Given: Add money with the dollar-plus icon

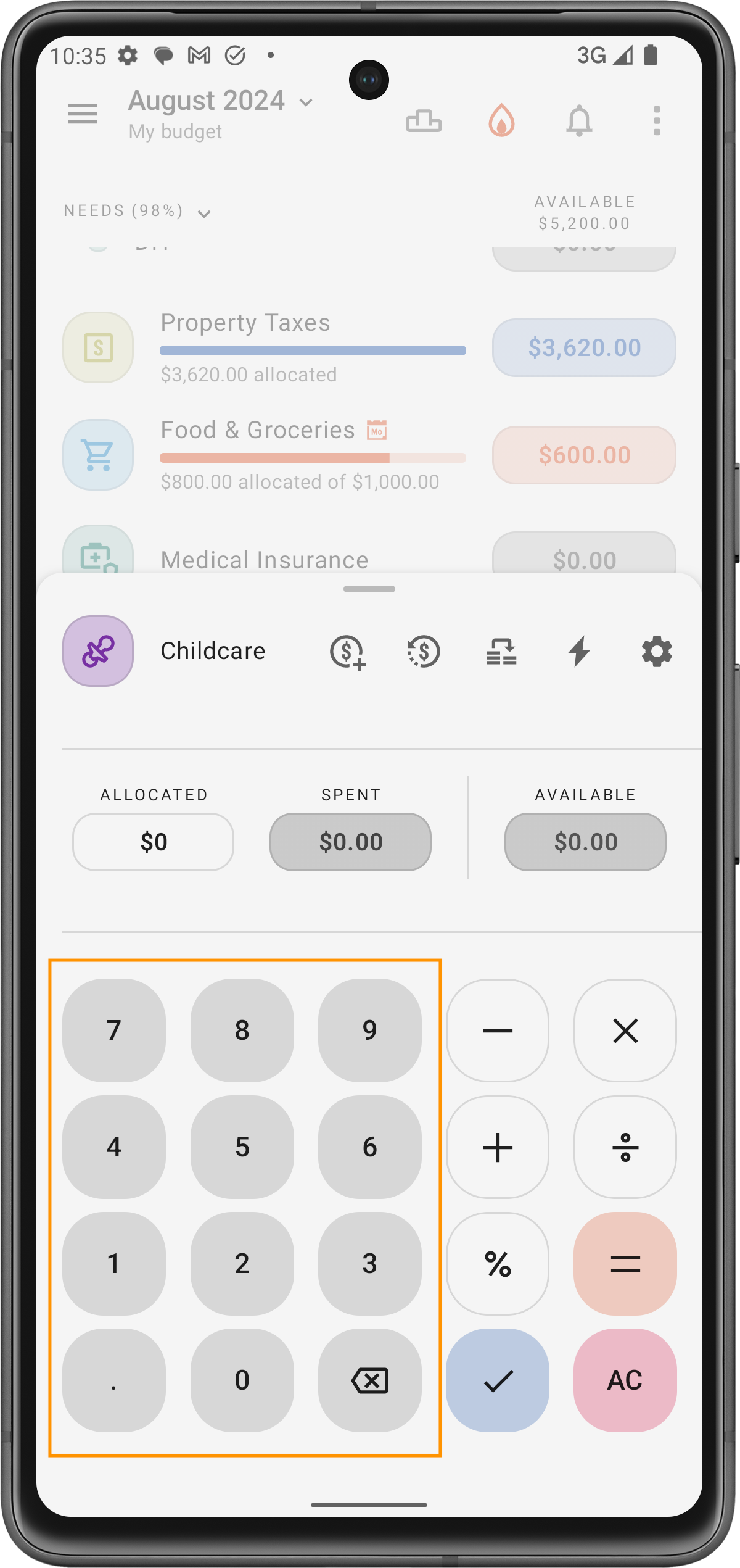Looking at the screenshot, I should point(347,652).
